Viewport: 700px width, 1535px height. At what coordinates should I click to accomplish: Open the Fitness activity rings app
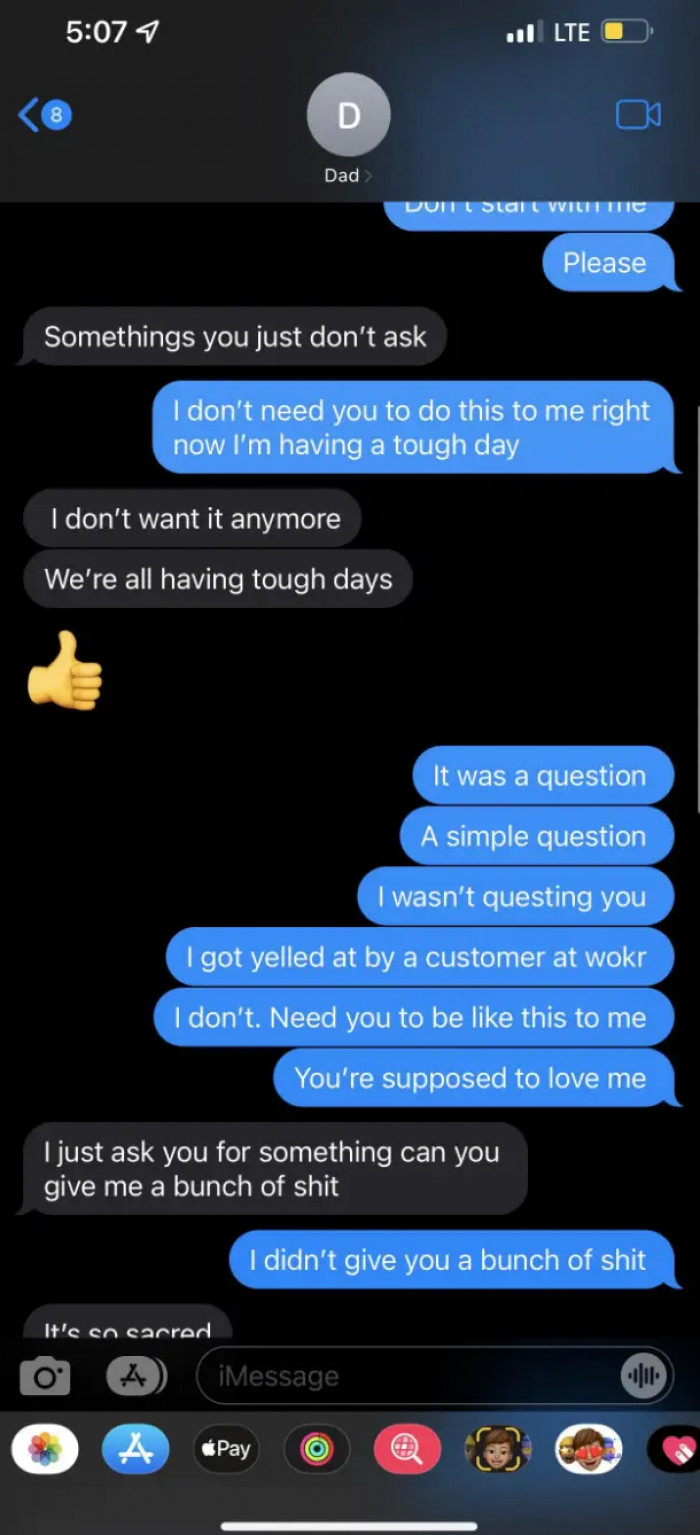pyautogui.click(x=317, y=1448)
